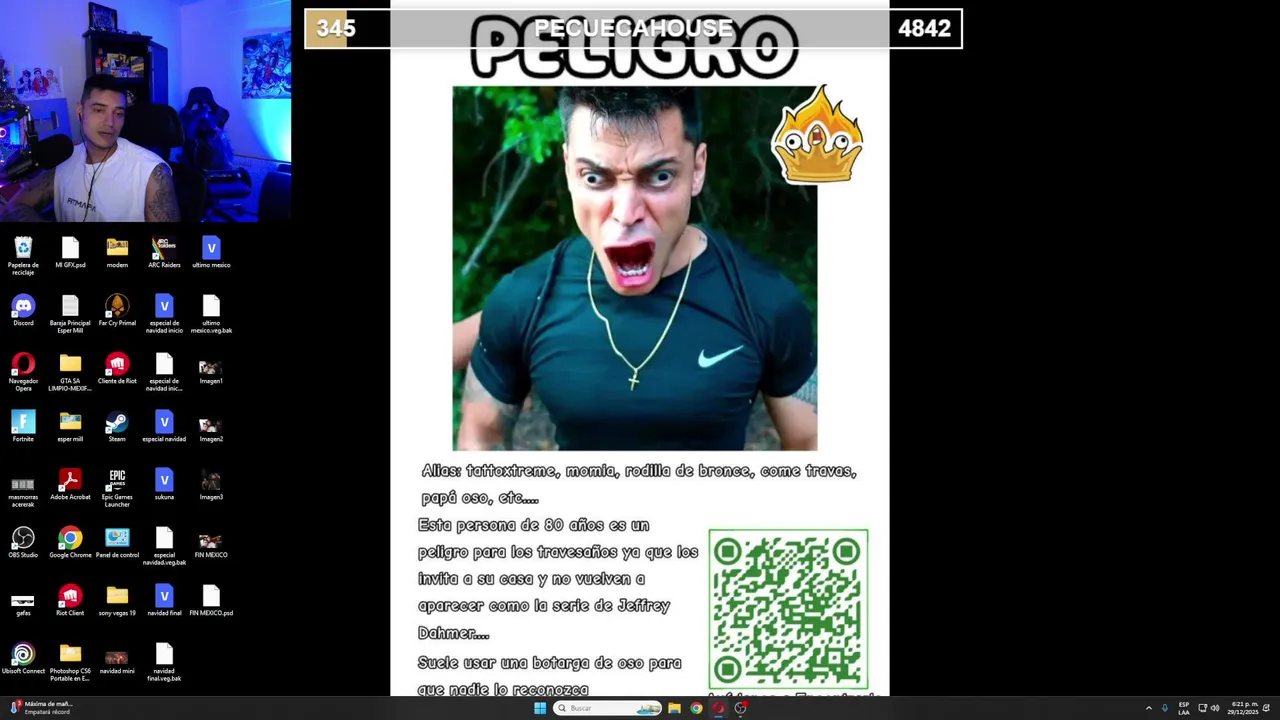Open Steam desktop shortcut

[117, 422]
